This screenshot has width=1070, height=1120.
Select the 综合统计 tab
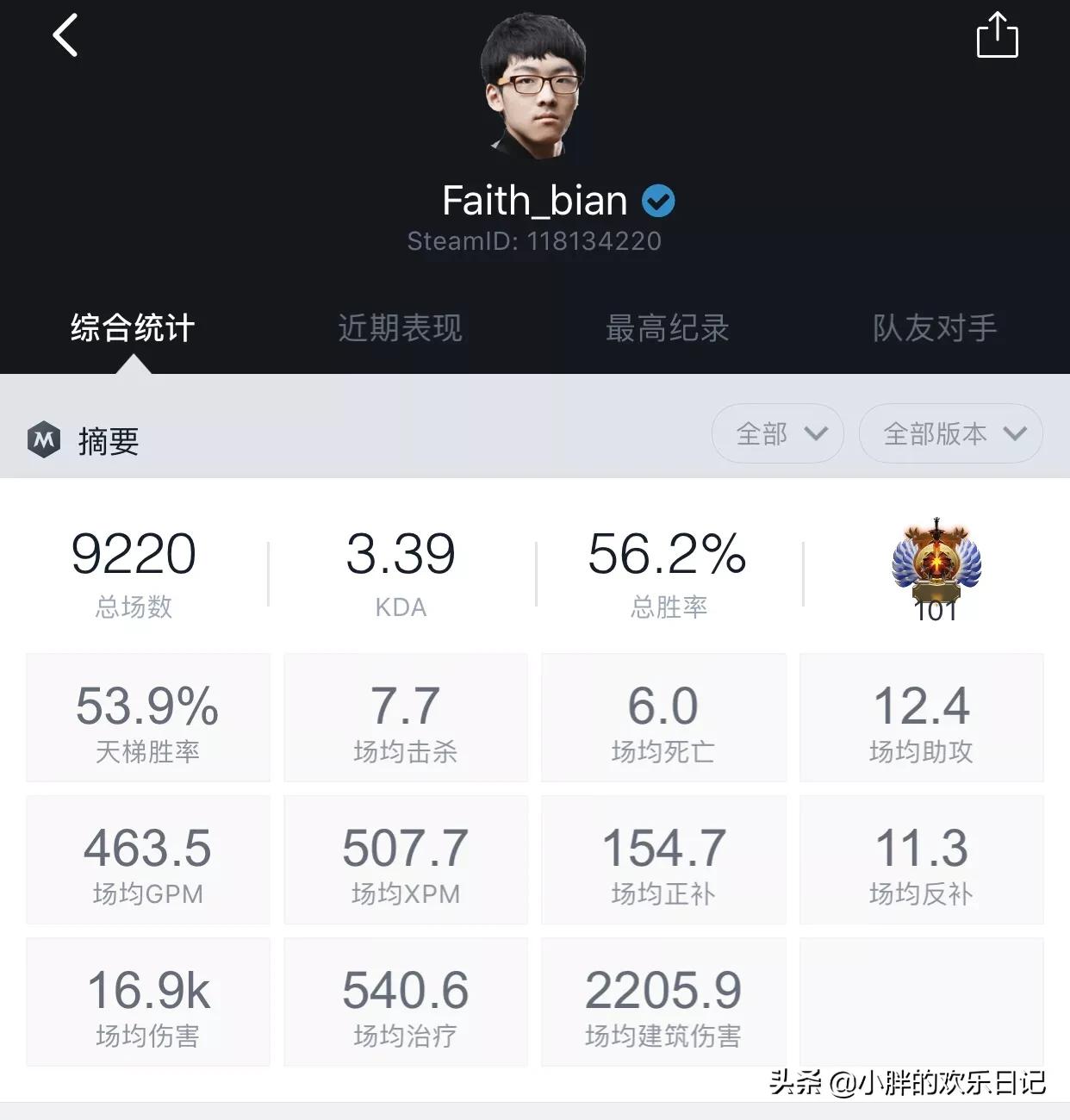133,328
